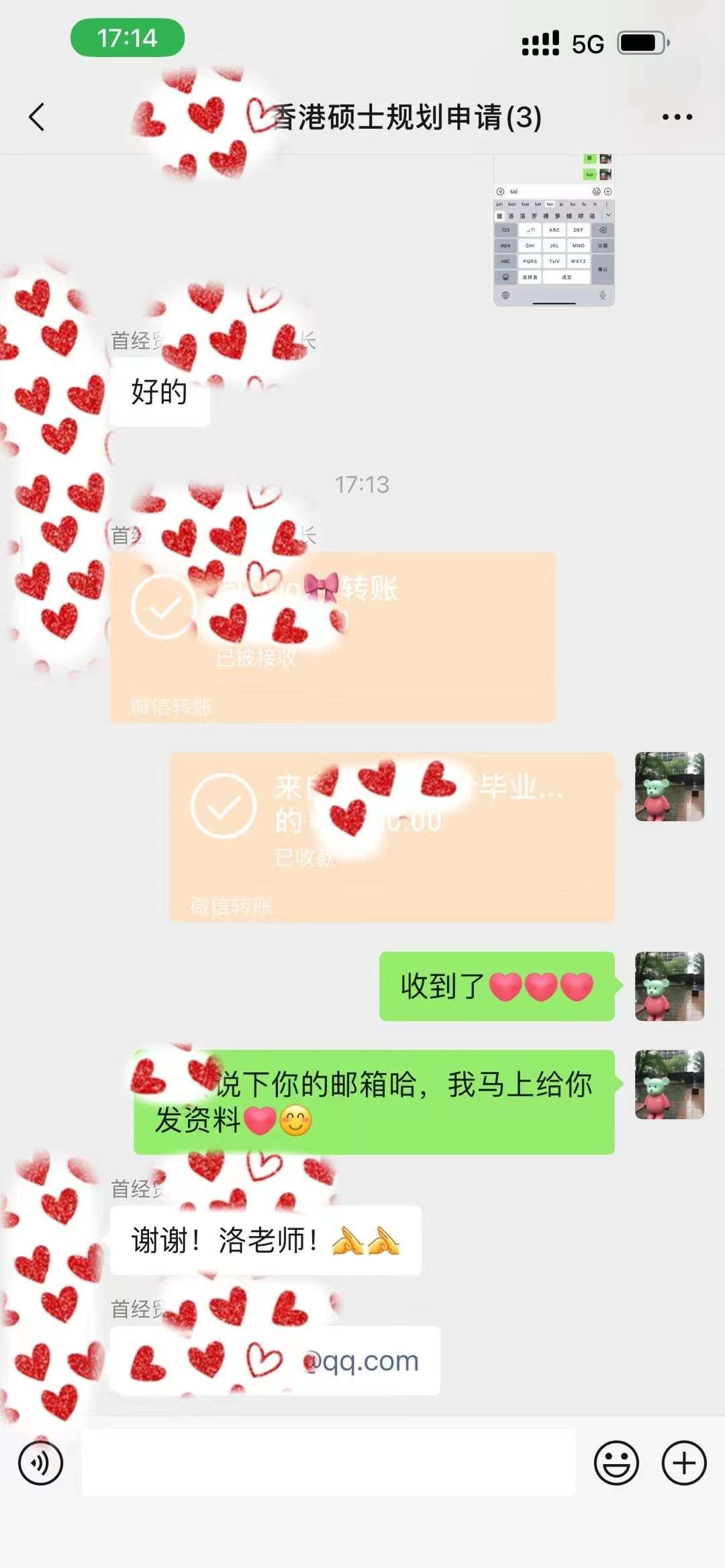This screenshot has height=1568, width=725.
Task: Tap the qq.com email address link
Action: pos(362,1361)
